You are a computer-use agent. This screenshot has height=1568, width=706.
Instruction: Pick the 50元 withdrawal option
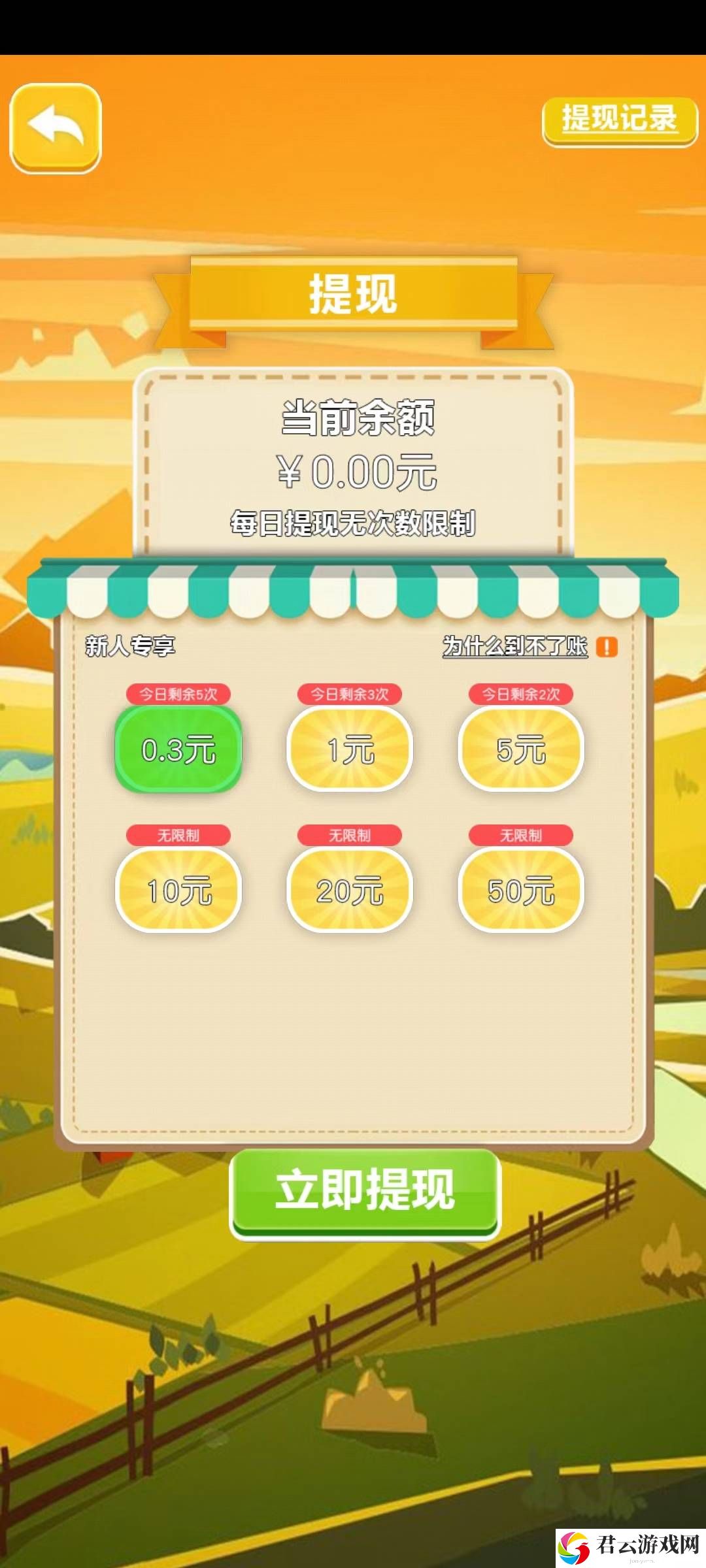click(x=521, y=890)
